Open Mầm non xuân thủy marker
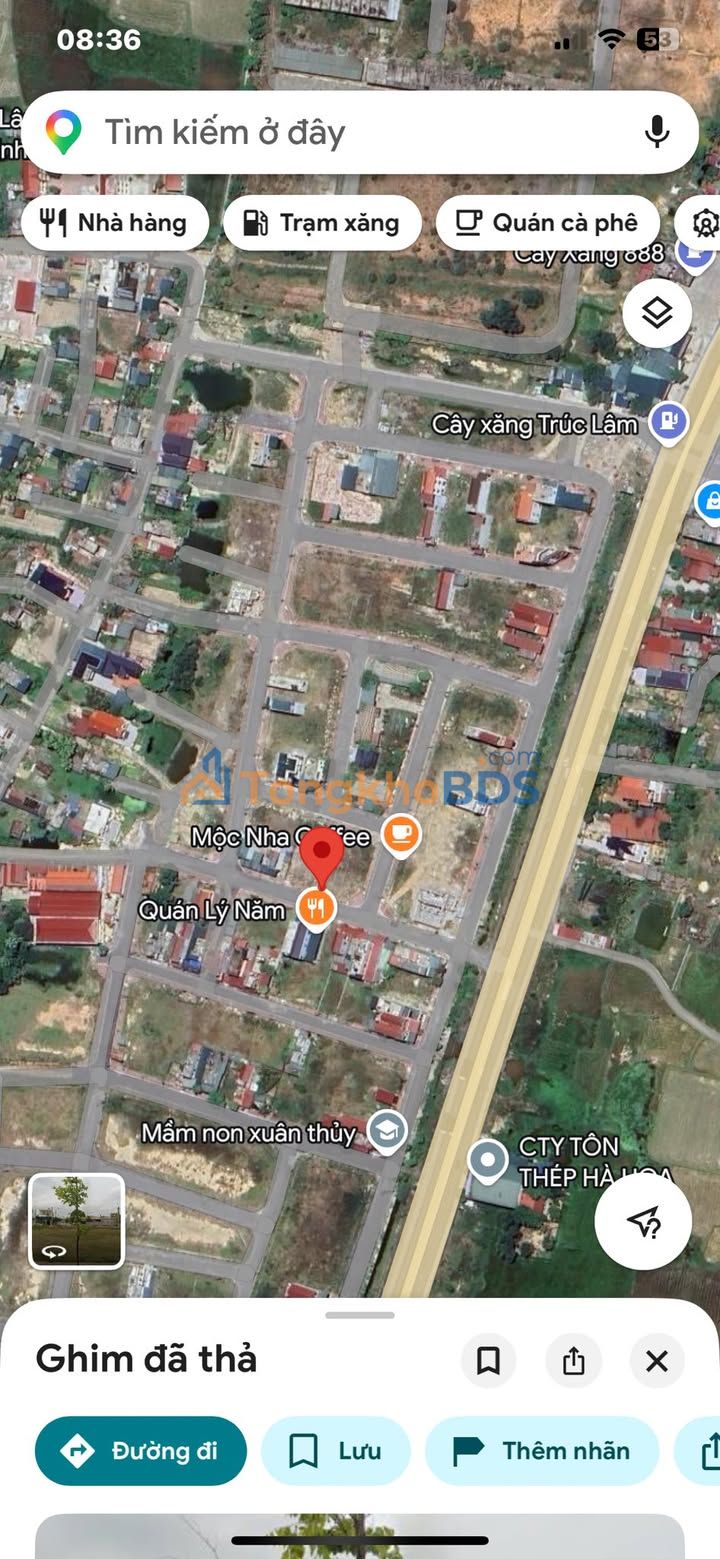The width and height of the screenshot is (720, 1559). [x=386, y=1131]
